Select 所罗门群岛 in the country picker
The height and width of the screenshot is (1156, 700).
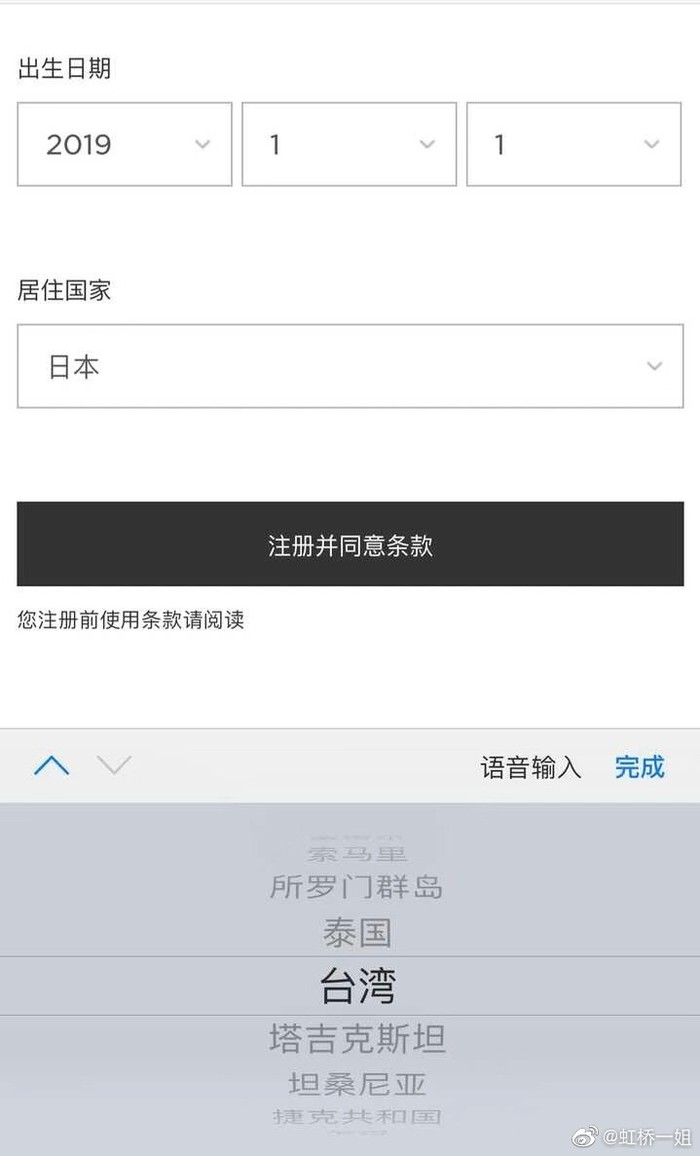coord(356,887)
